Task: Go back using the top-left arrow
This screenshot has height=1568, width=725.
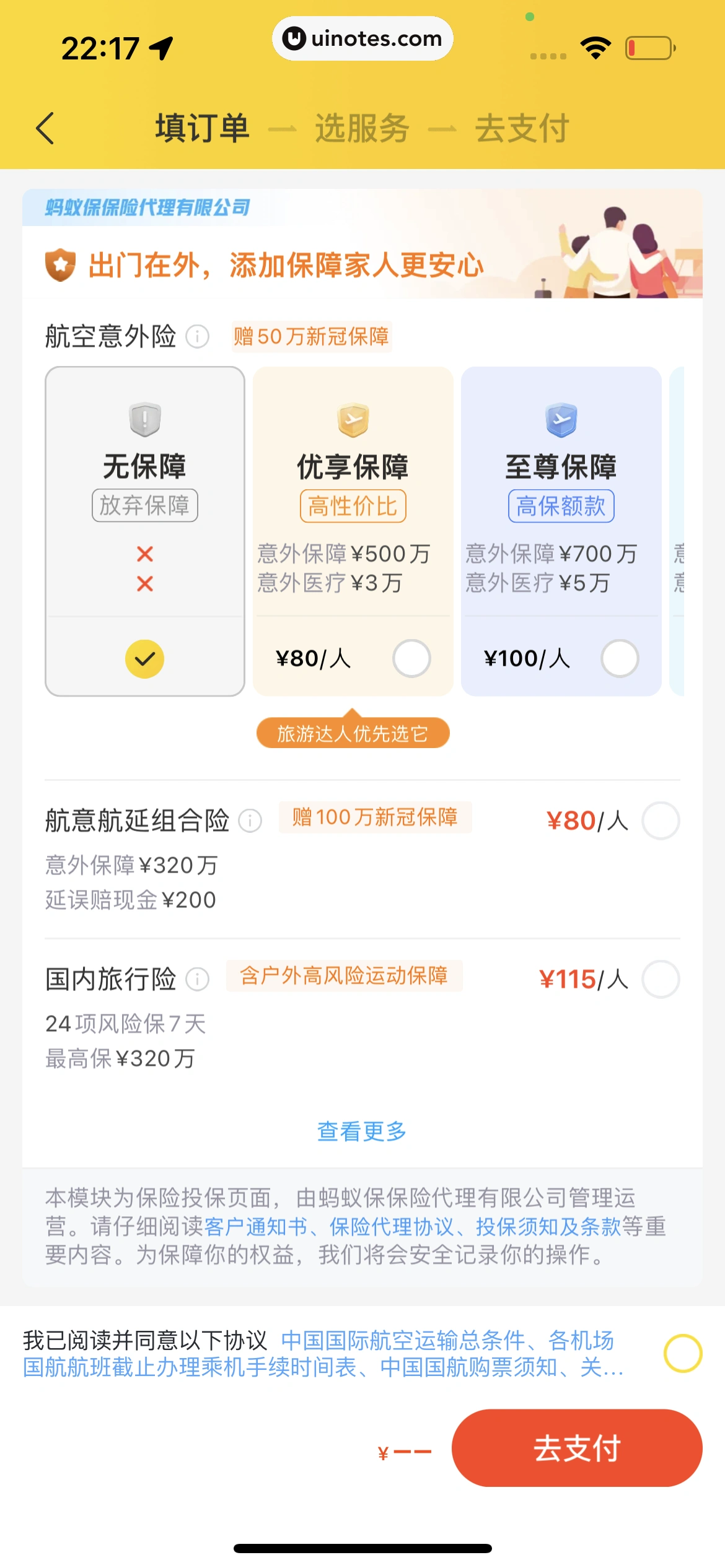Action: coord(45,128)
